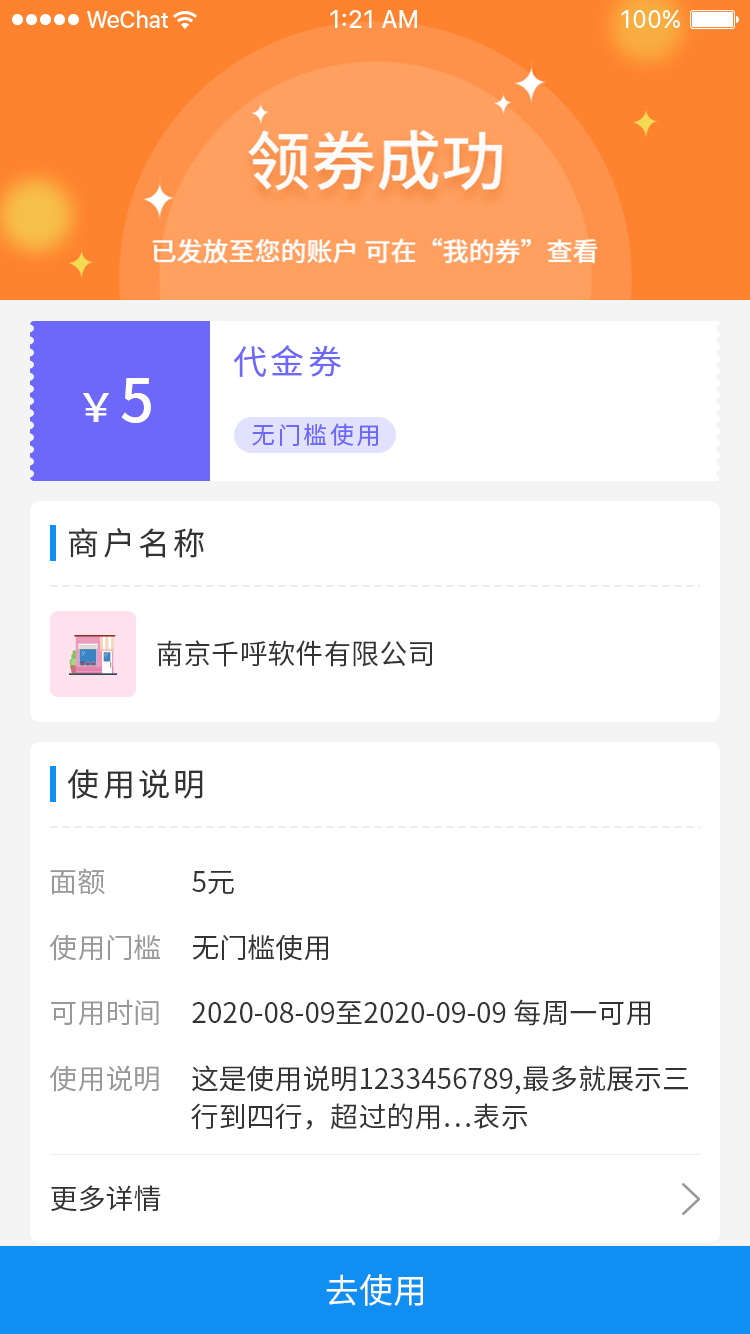
Task: Open the ¥5 代金券 coupon card
Action: click(x=375, y=401)
